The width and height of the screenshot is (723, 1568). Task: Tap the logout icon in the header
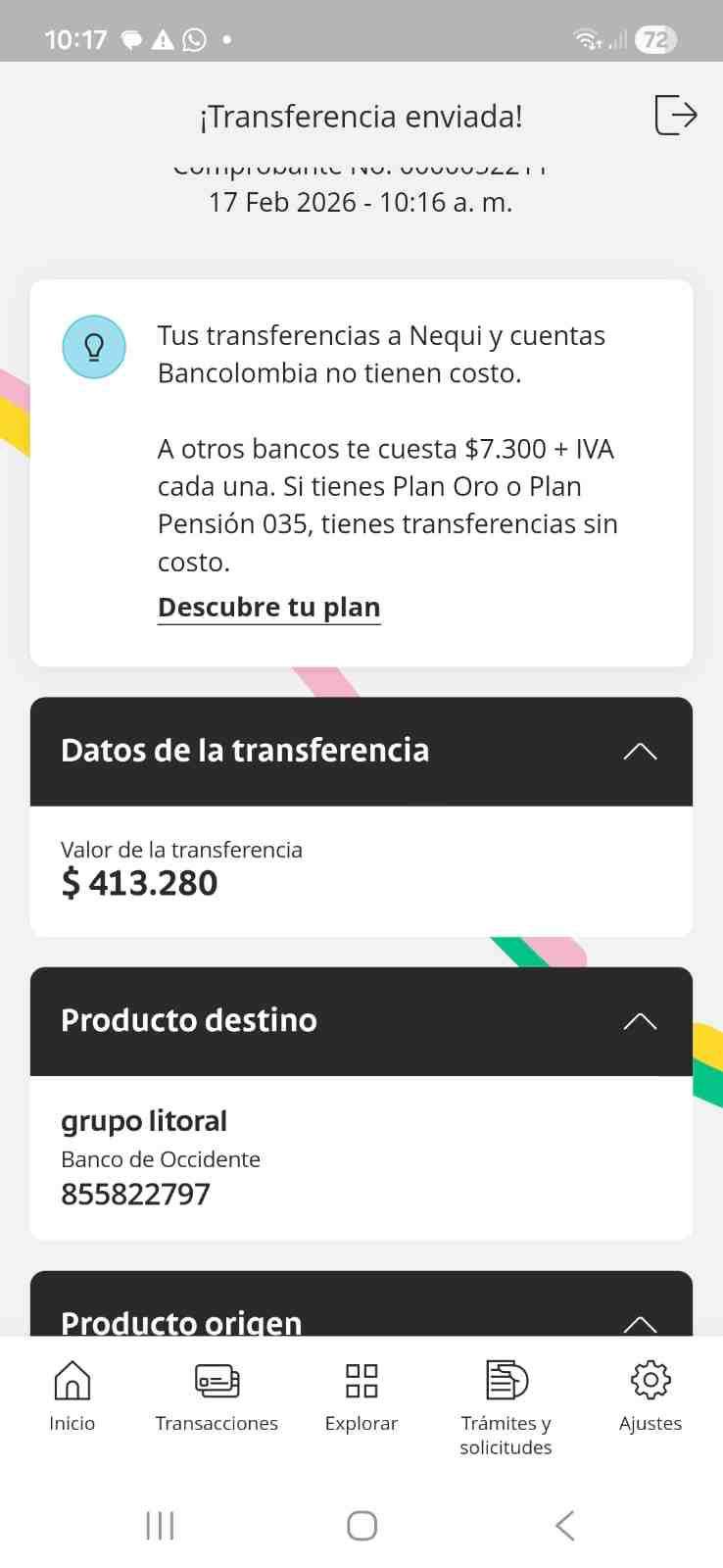[x=675, y=115]
